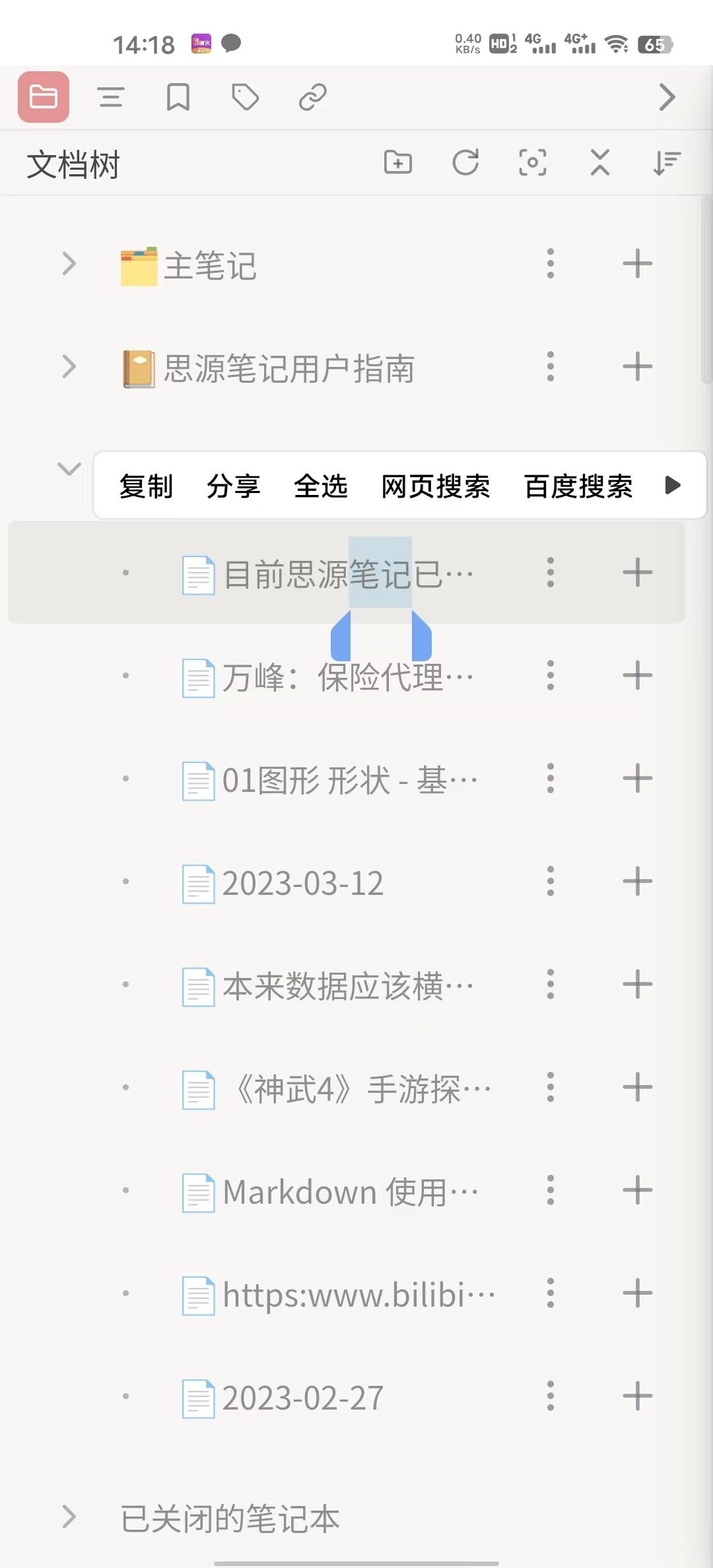
Task: Tap 复制 to copy the selected text
Action: click(145, 486)
